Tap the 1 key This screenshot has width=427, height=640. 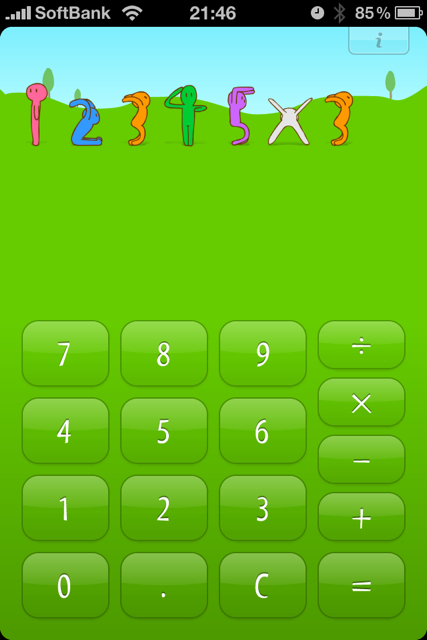(x=65, y=508)
